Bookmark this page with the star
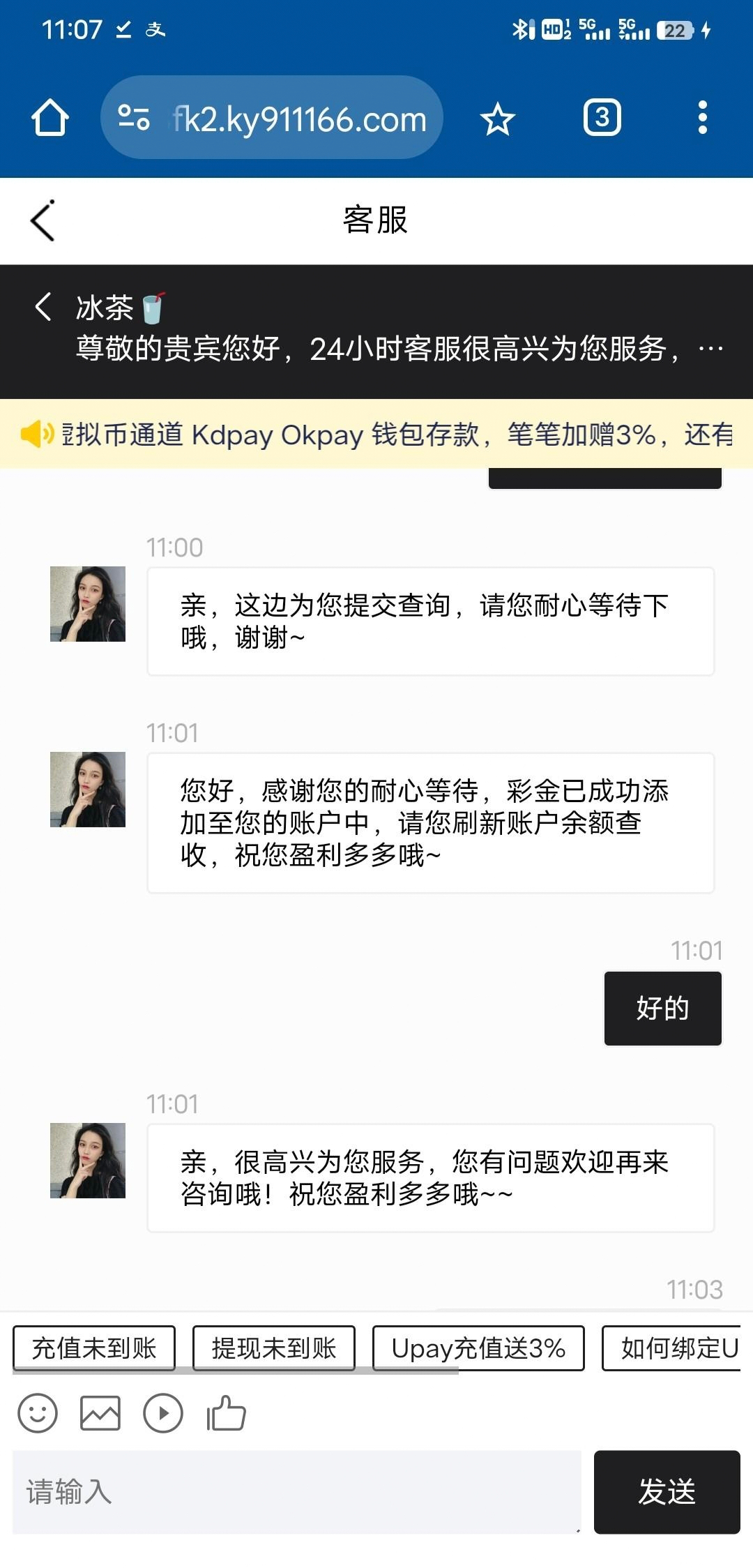The width and height of the screenshot is (753, 1568). tap(497, 119)
